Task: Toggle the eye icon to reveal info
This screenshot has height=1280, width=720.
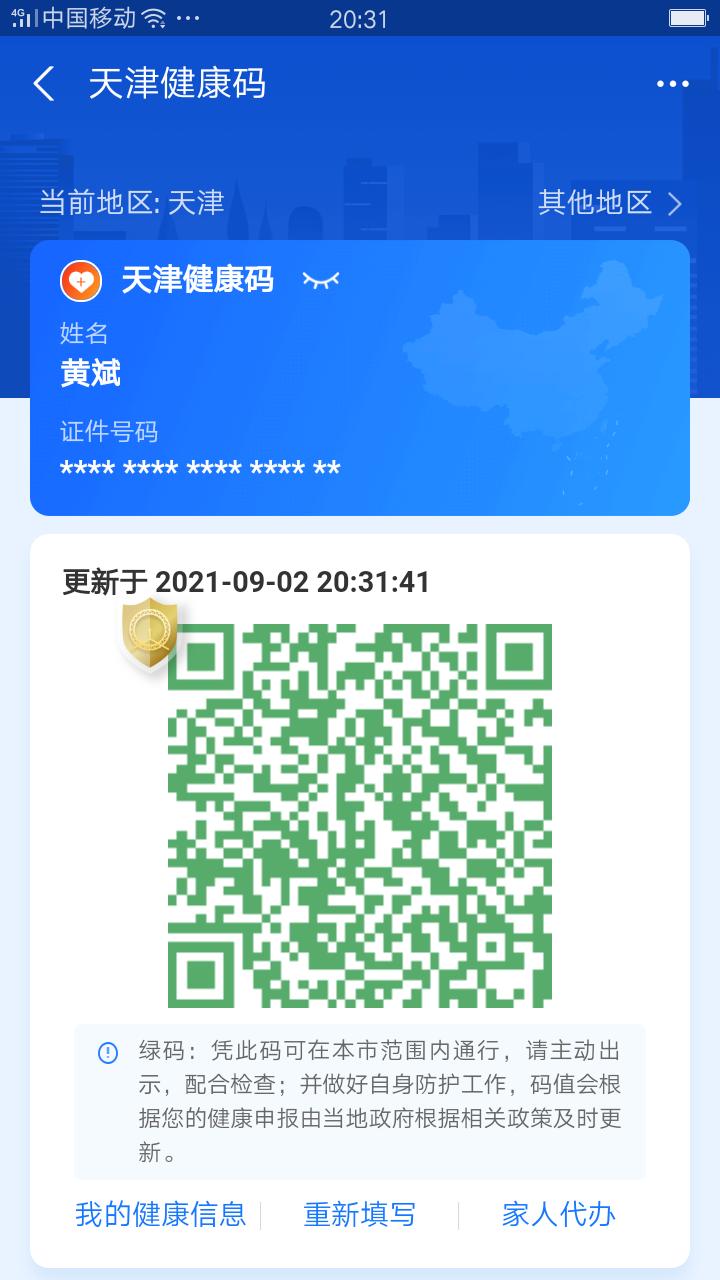Action: coord(321,281)
